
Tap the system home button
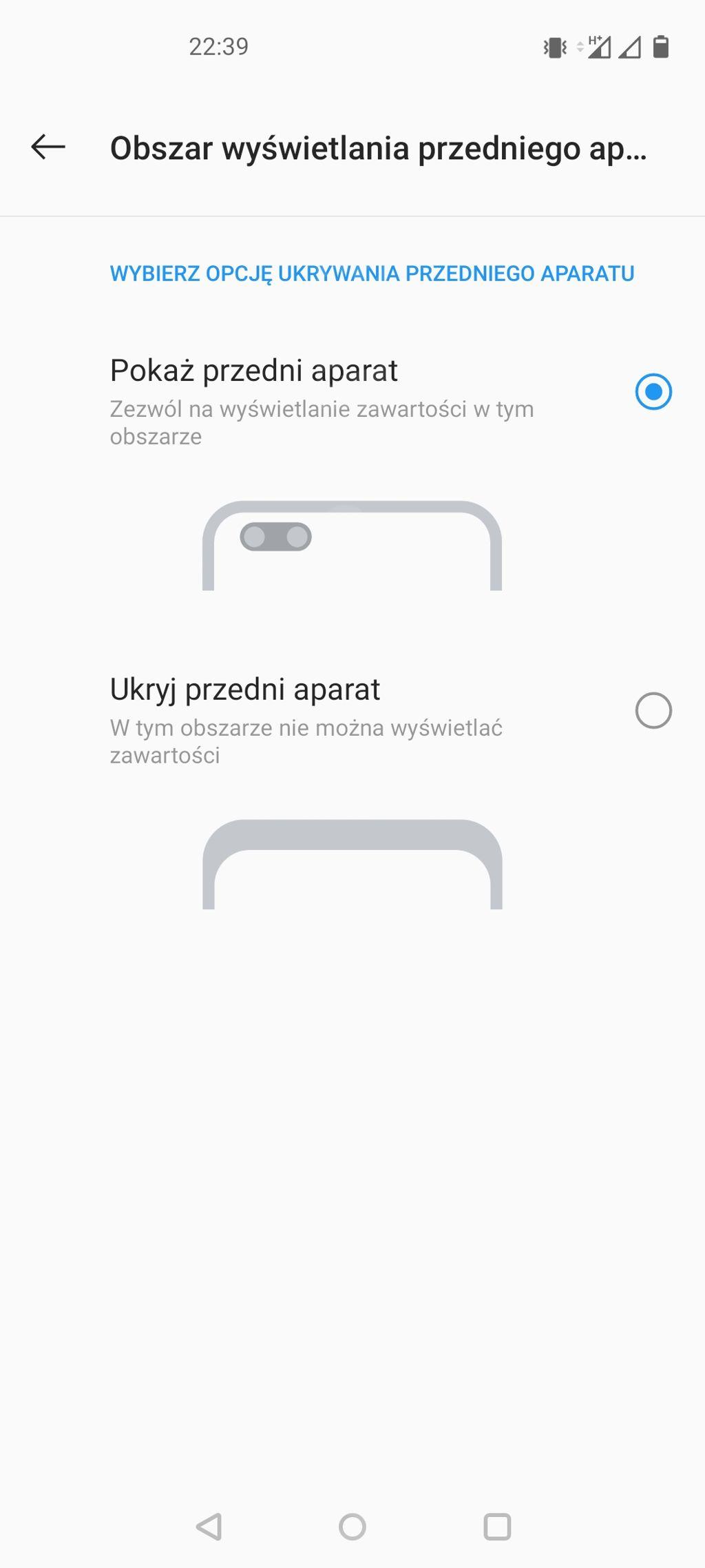352,1527
